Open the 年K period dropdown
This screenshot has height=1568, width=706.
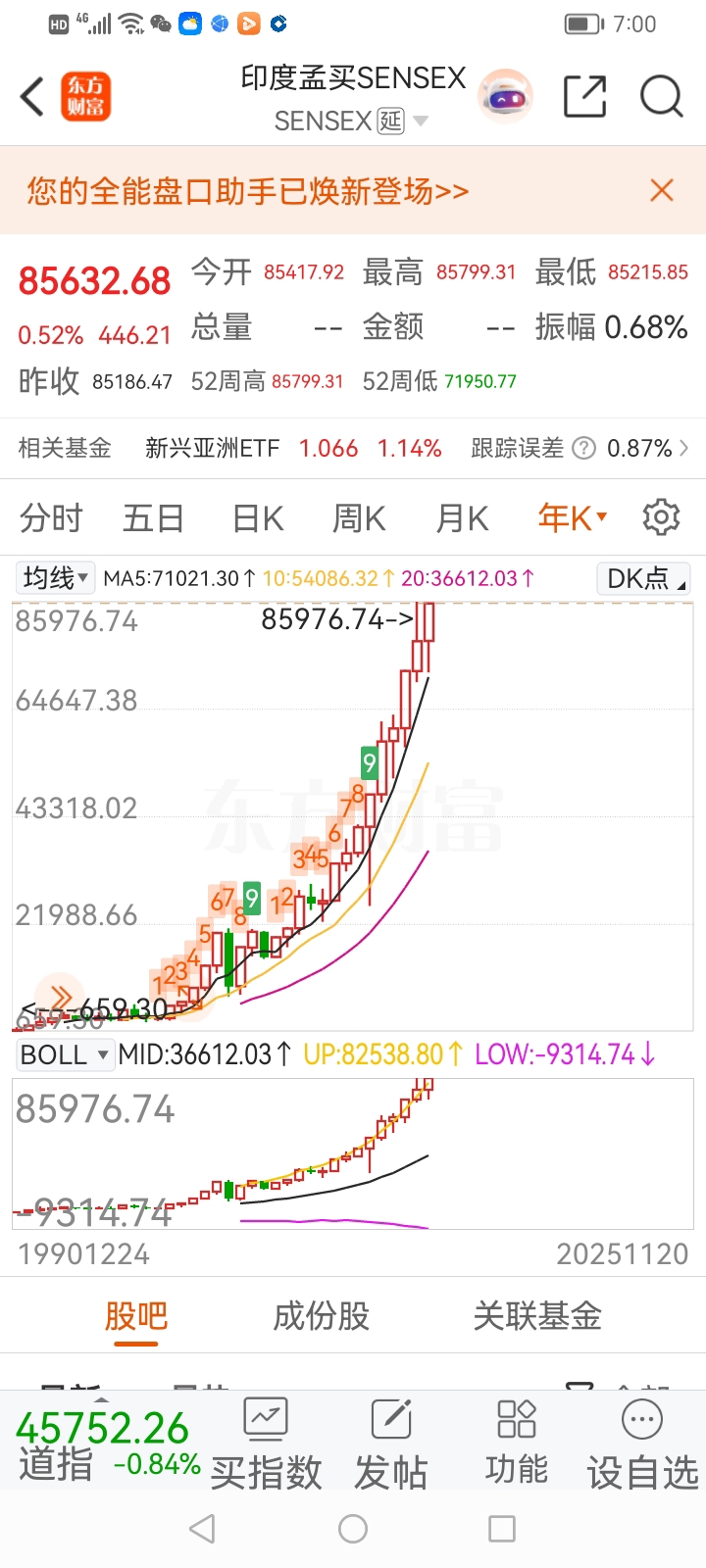[573, 517]
